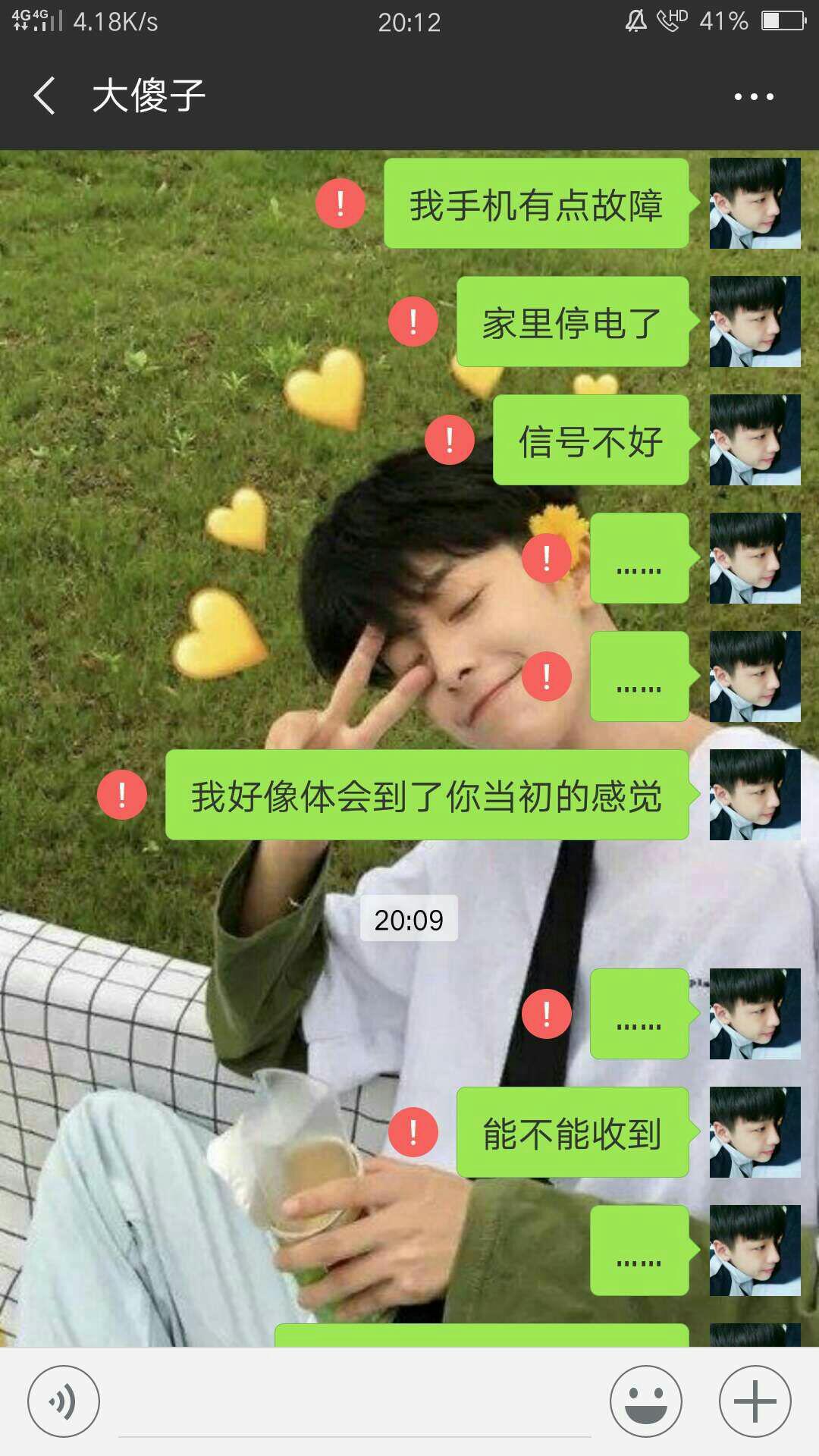Resend failed message 我好像体会到了你当初的感觉

[122, 795]
